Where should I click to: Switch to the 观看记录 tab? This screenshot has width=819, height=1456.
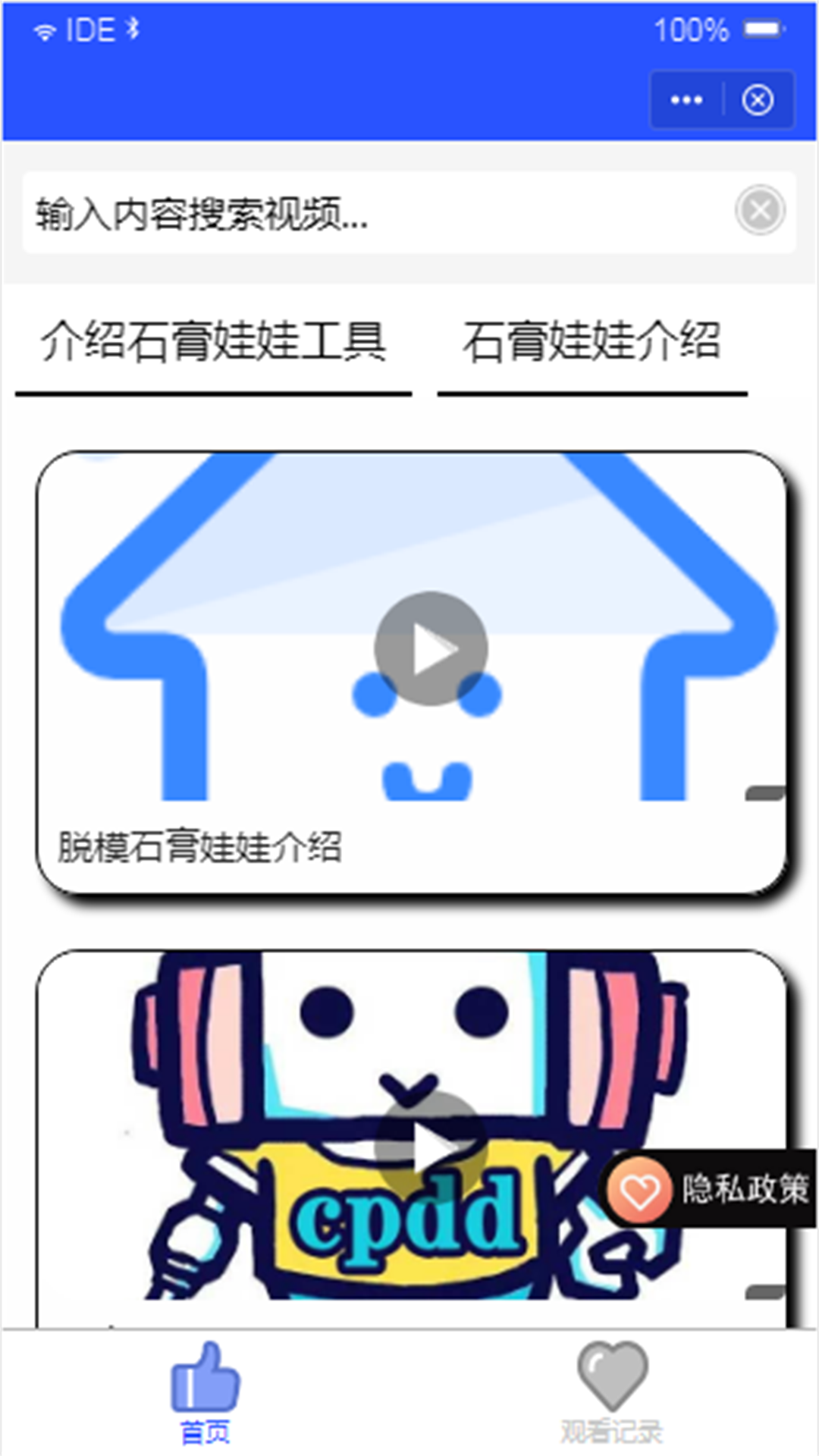pos(612,1393)
